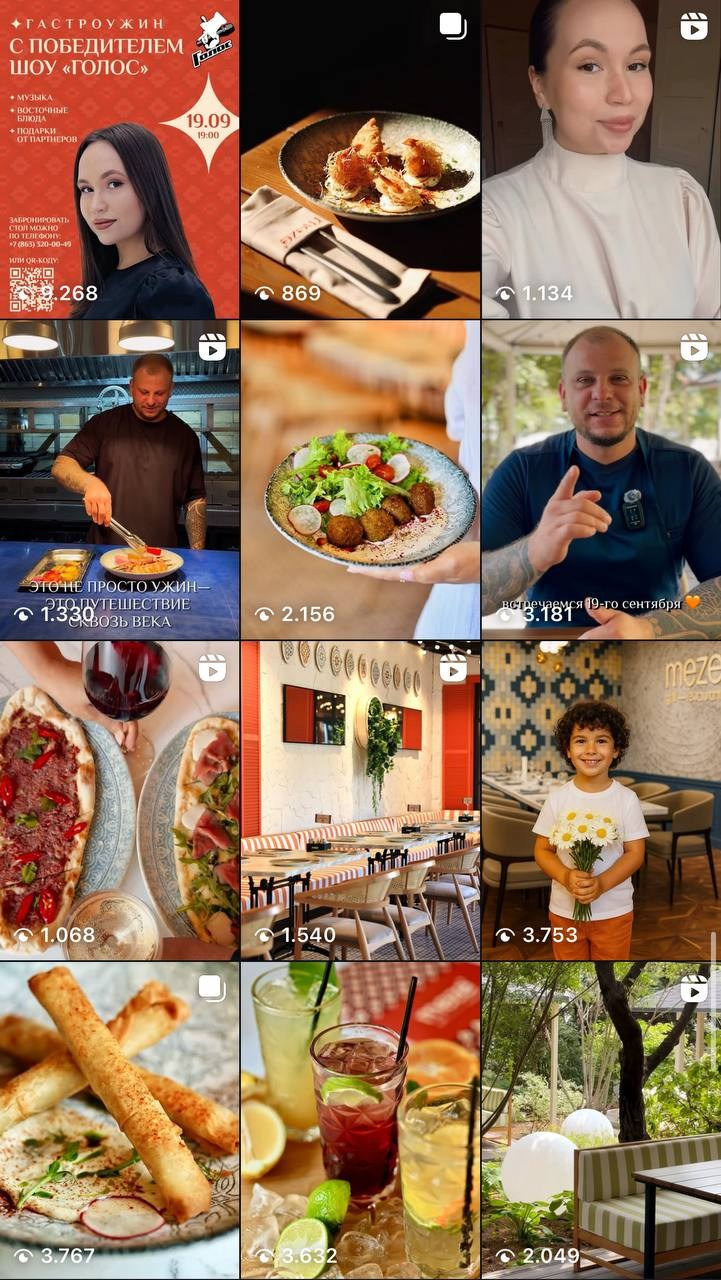Play the garden terrace reel
Viewport: 721px width, 1280px height.
click(601, 1120)
